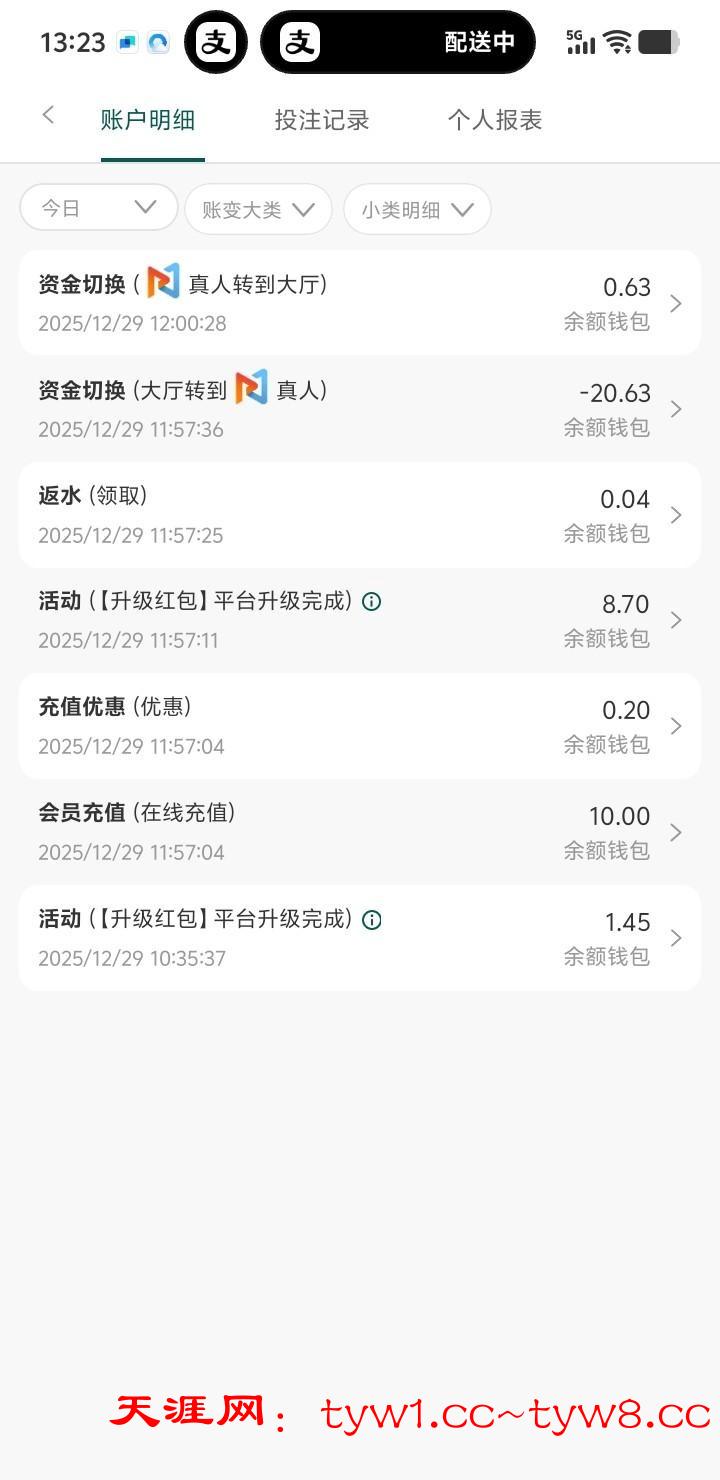Expand the 小类明细 filter dropdown
This screenshot has width=720, height=1480.
click(x=417, y=210)
